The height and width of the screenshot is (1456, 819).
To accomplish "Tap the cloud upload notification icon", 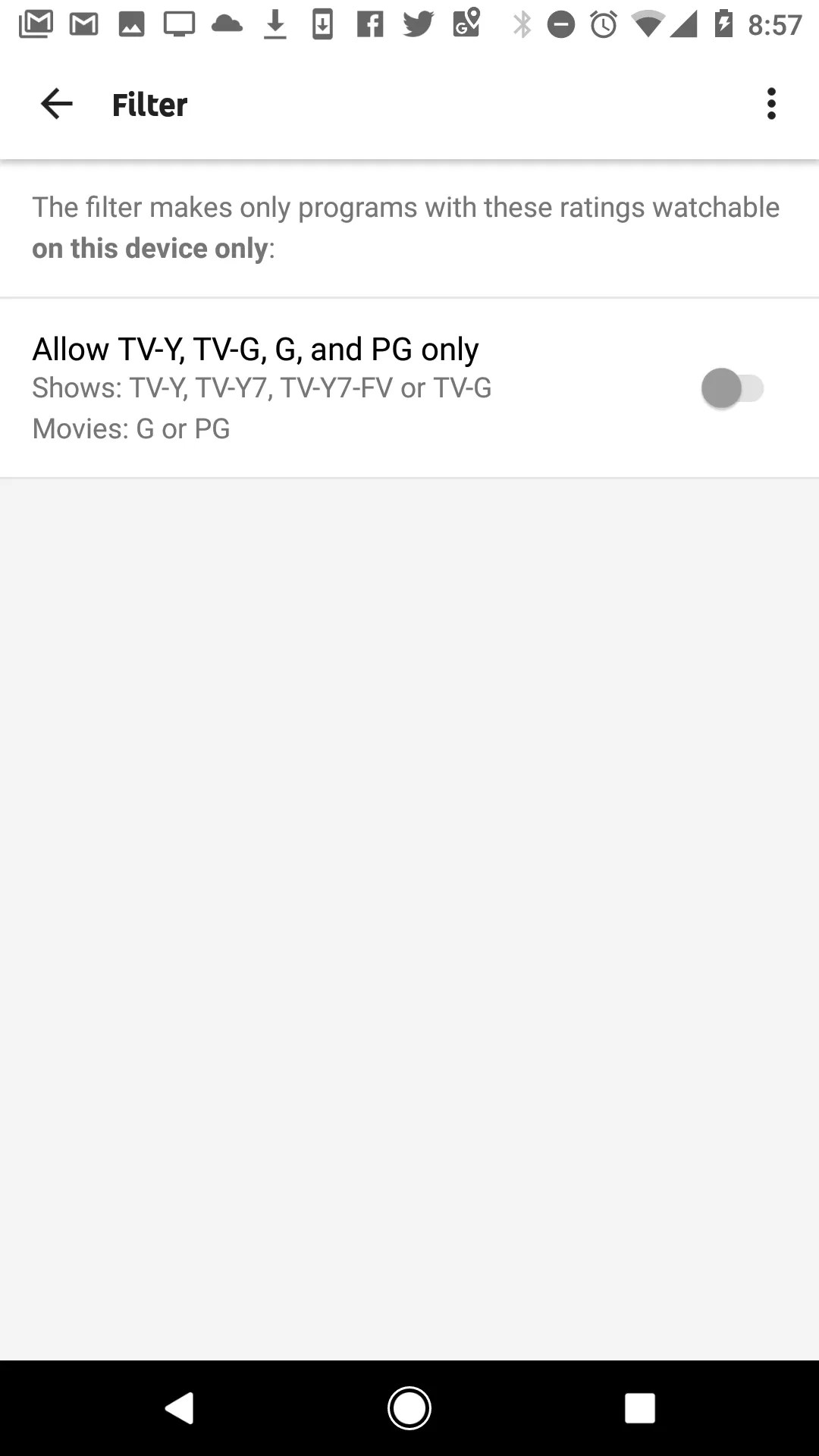I will (227, 24).
